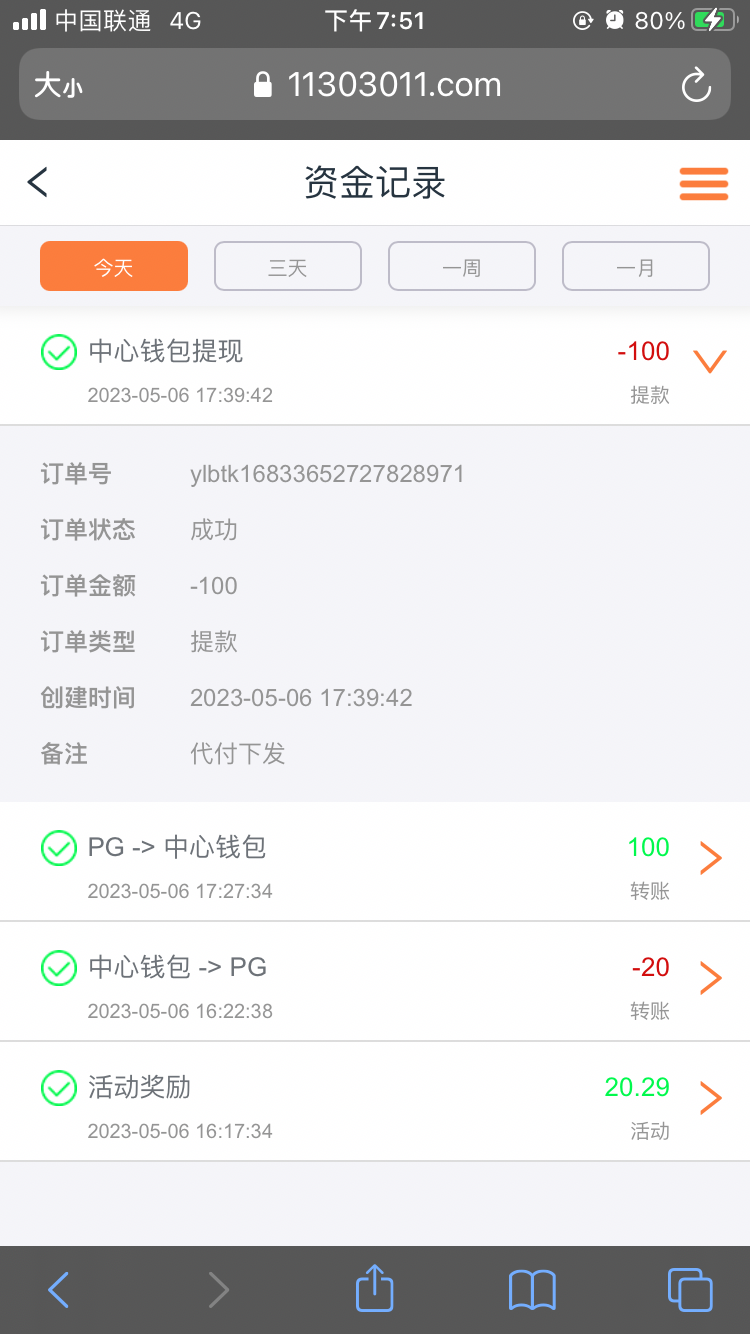Open the tabs overview icon in Safari
This screenshot has height=1334, width=750.
coord(689,1290)
